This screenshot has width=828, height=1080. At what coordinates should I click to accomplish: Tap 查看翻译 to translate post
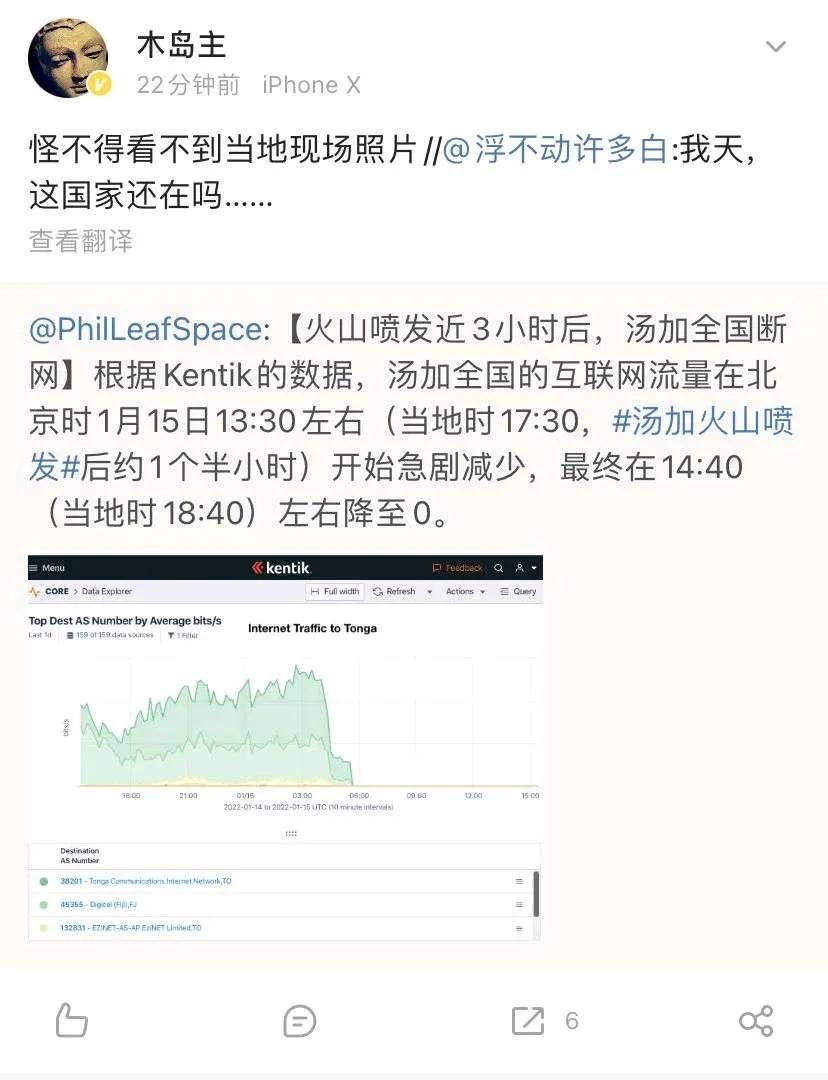(x=80, y=241)
